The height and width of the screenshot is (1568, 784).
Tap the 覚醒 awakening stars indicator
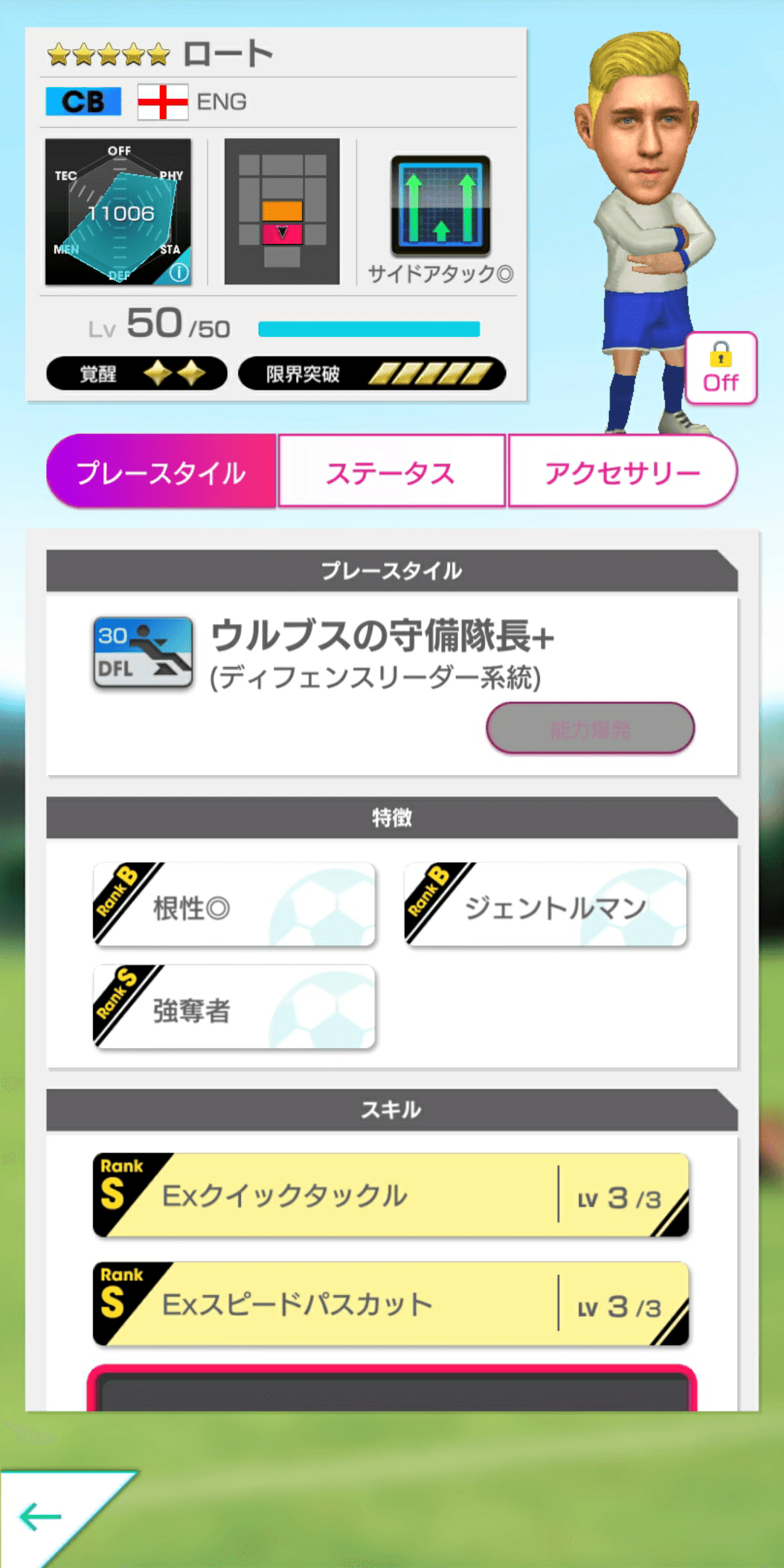136,372
